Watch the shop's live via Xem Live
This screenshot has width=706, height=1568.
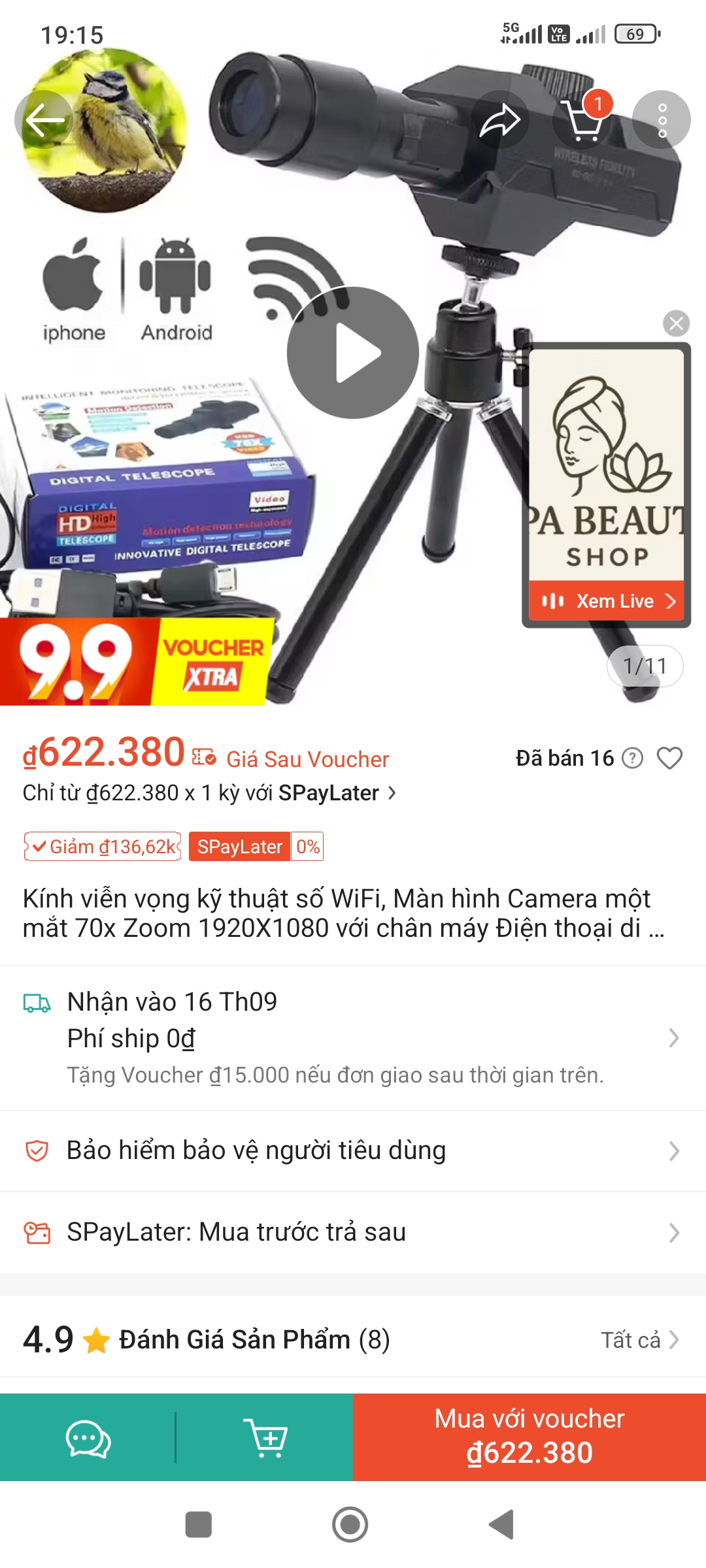pos(607,601)
